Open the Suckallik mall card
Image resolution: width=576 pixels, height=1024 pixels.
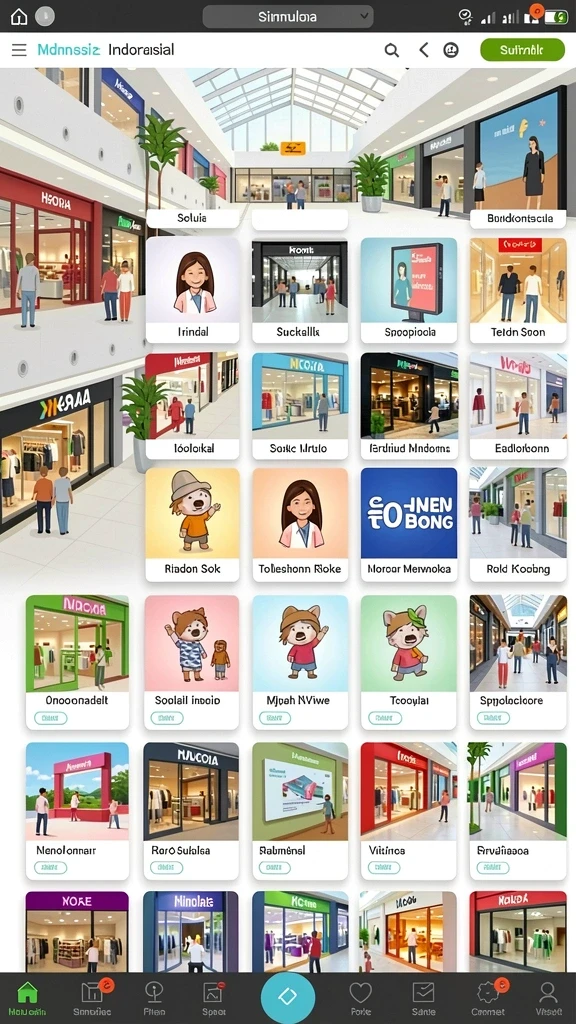[x=300, y=289]
